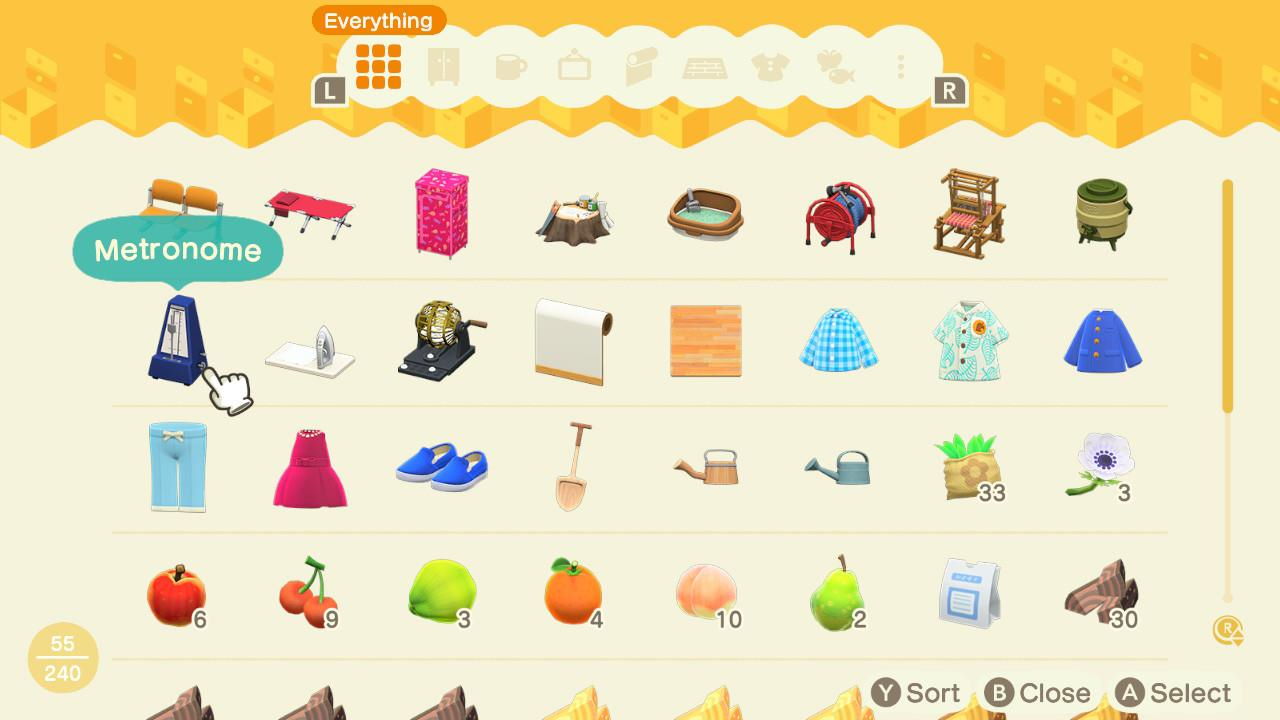Open the miscellaneous three-dots tab
This screenshot has height=720, width=1280.
pyautogui.click(x=900, y=67)
